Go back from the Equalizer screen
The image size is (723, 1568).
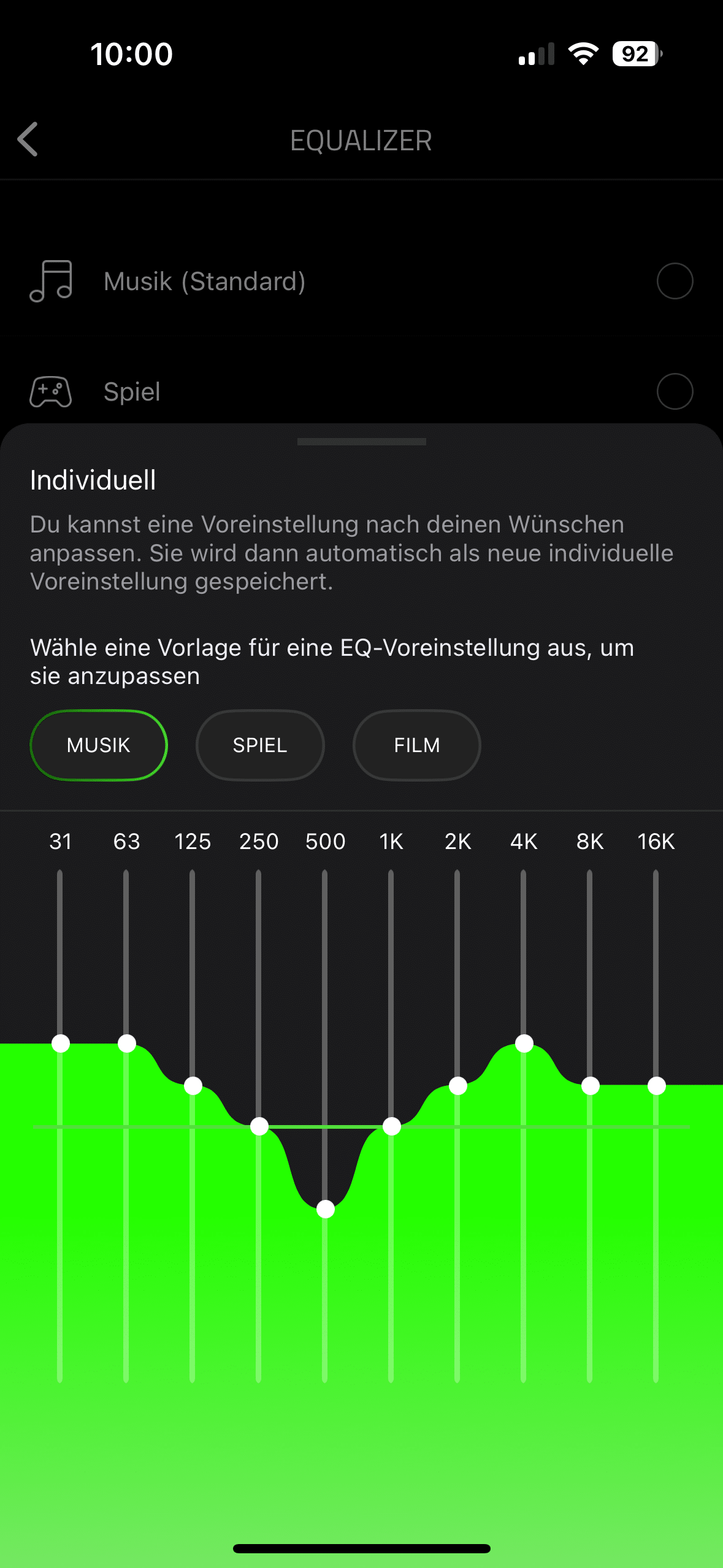pos(28,139)
